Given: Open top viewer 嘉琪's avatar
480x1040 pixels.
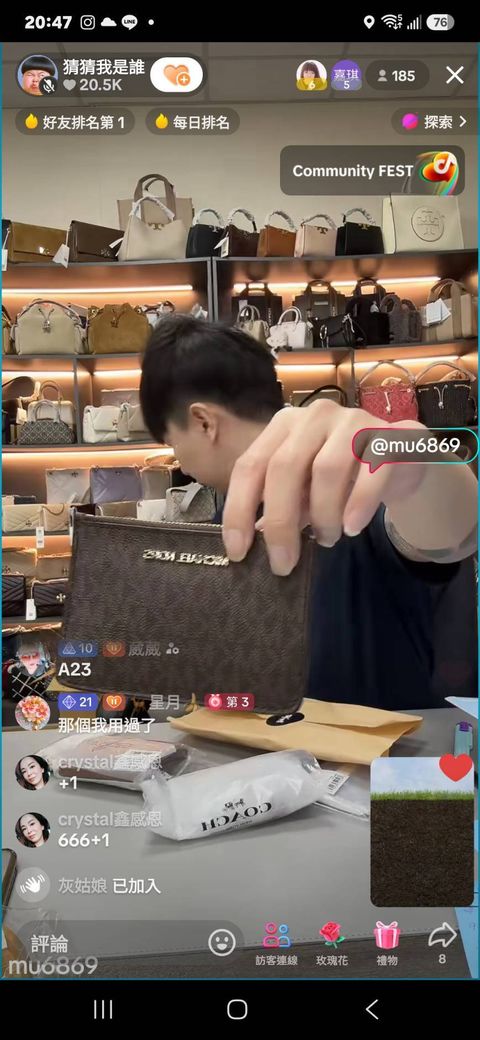Looking at the screenshot, I should tap(346, 76).
